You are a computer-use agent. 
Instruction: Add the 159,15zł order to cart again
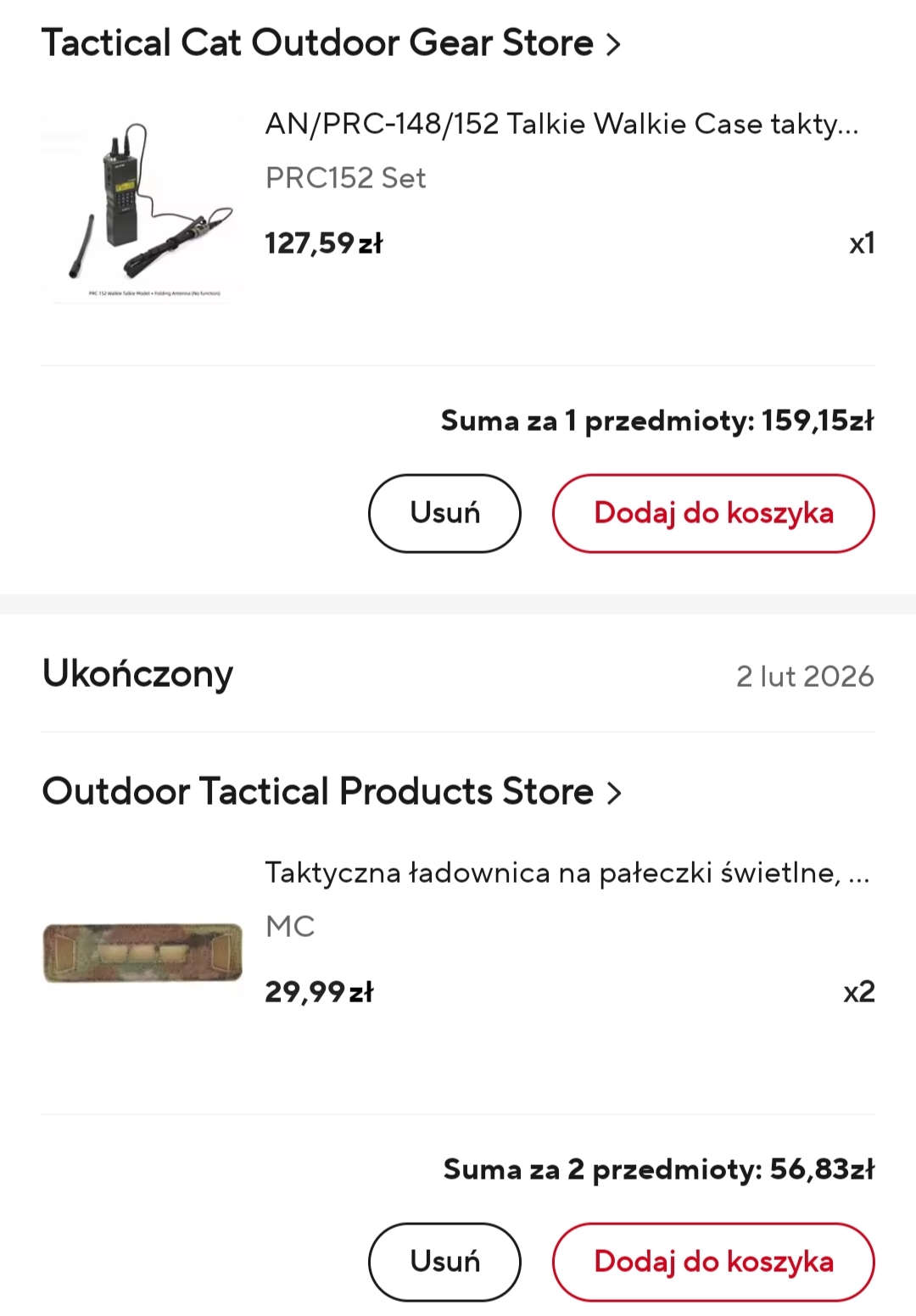click(x=712, y=513)
